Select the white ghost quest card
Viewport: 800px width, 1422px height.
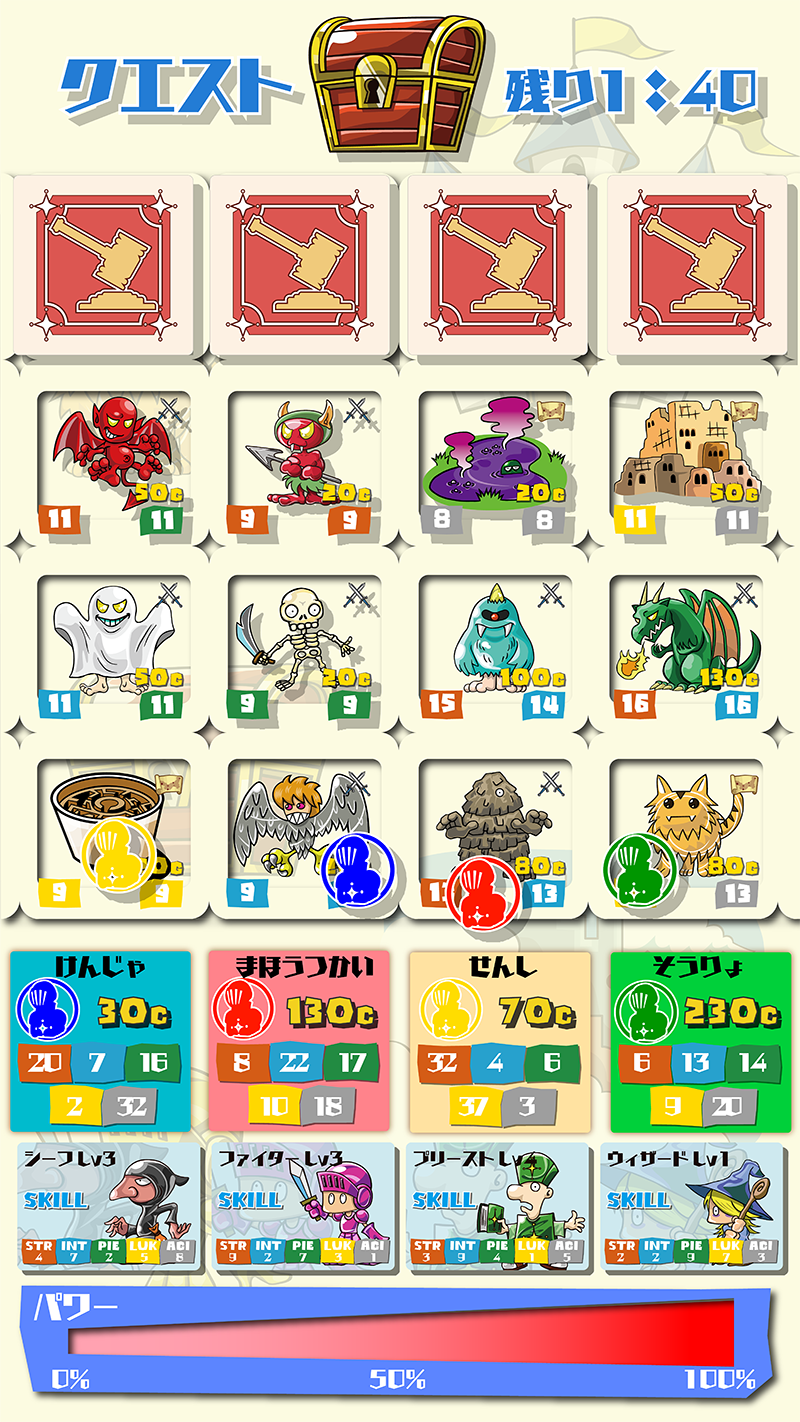(x=114, y=648)
